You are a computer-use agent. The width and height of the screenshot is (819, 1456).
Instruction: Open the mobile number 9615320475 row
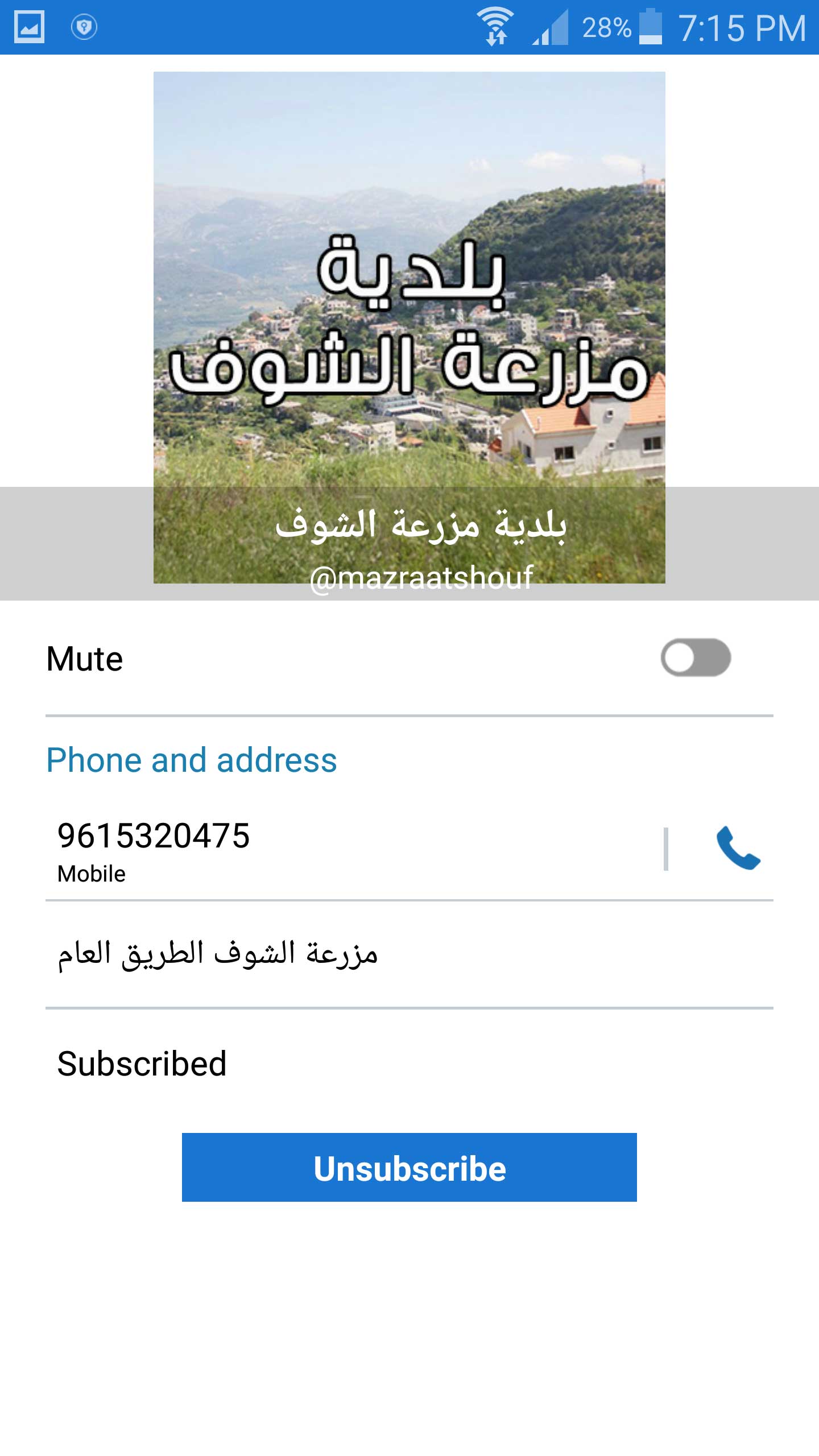[x=341, y=849]
